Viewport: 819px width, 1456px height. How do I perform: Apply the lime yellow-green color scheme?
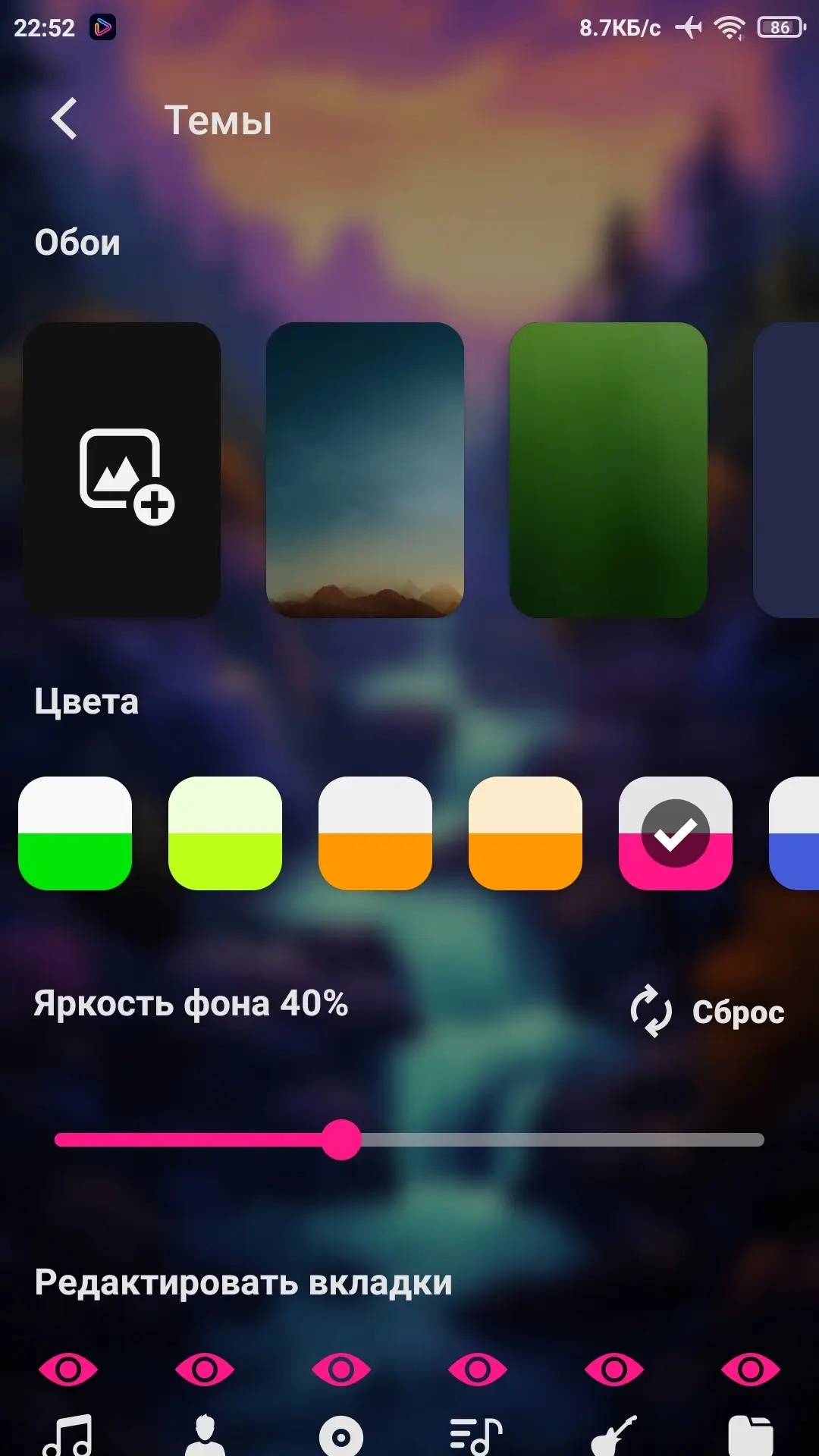(x=225, y=833)
